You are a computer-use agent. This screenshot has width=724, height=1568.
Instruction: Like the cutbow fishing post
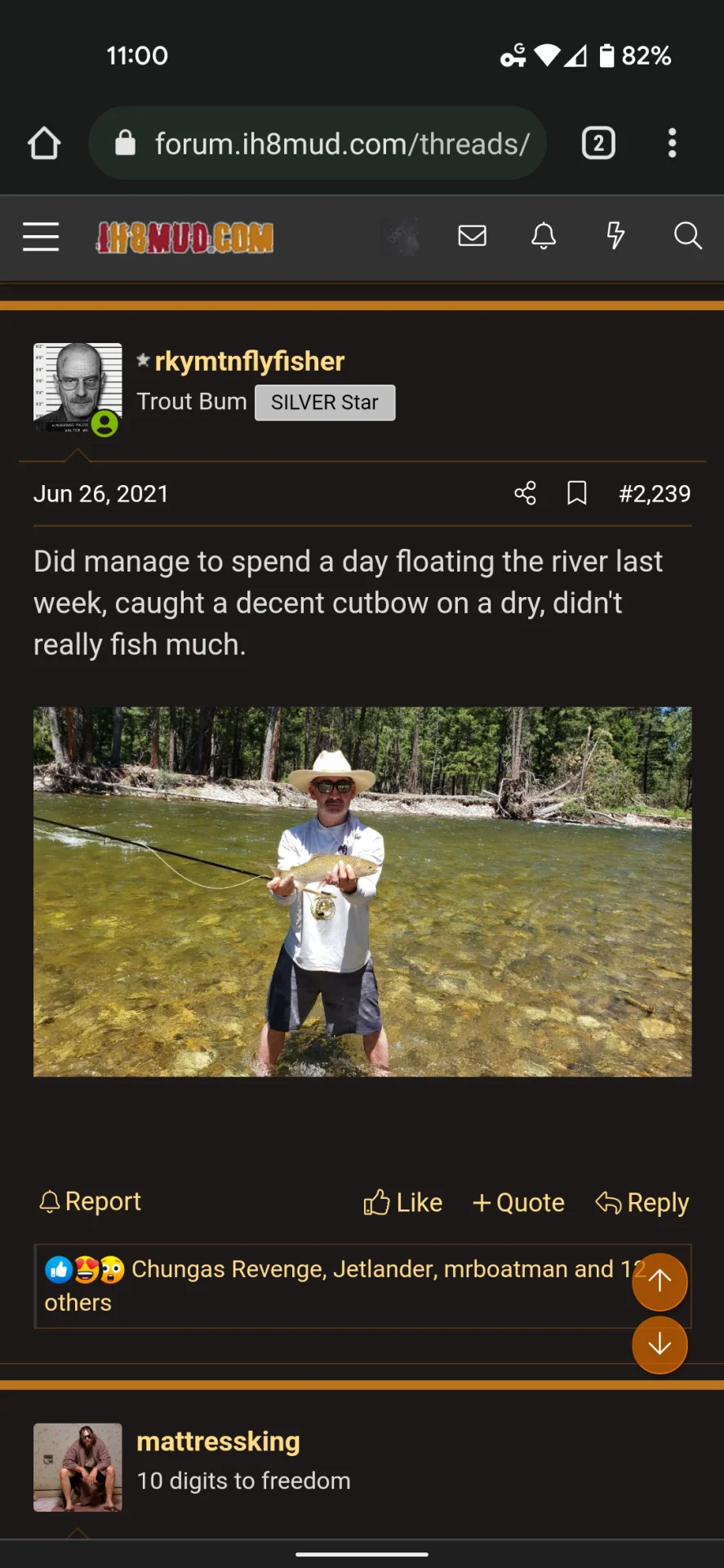point(403,1202)
